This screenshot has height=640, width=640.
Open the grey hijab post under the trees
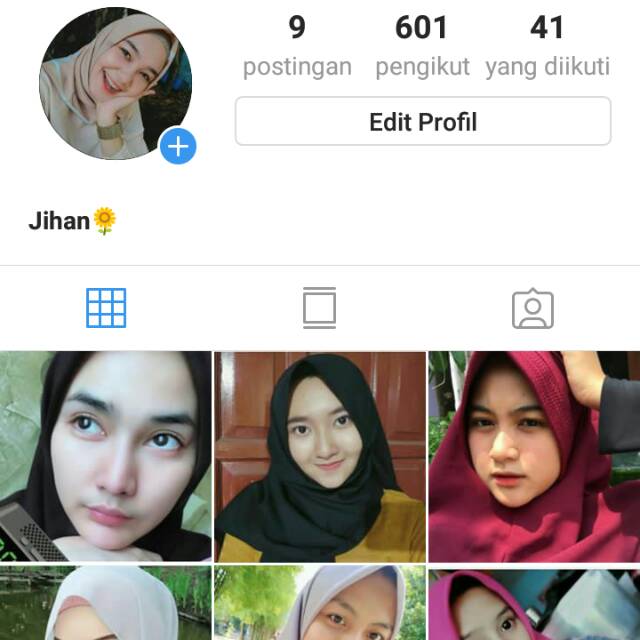320,604
